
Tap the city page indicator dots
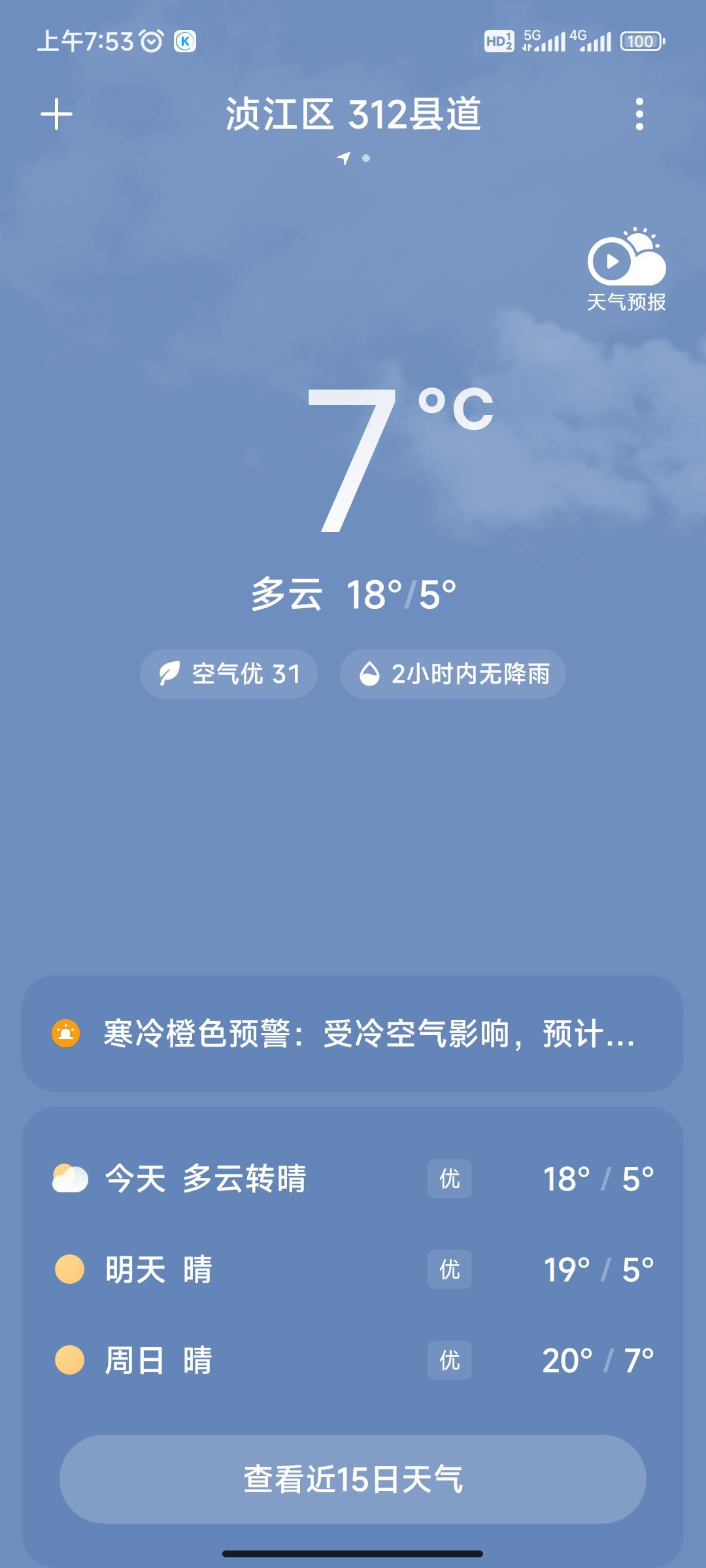point(353,158)
